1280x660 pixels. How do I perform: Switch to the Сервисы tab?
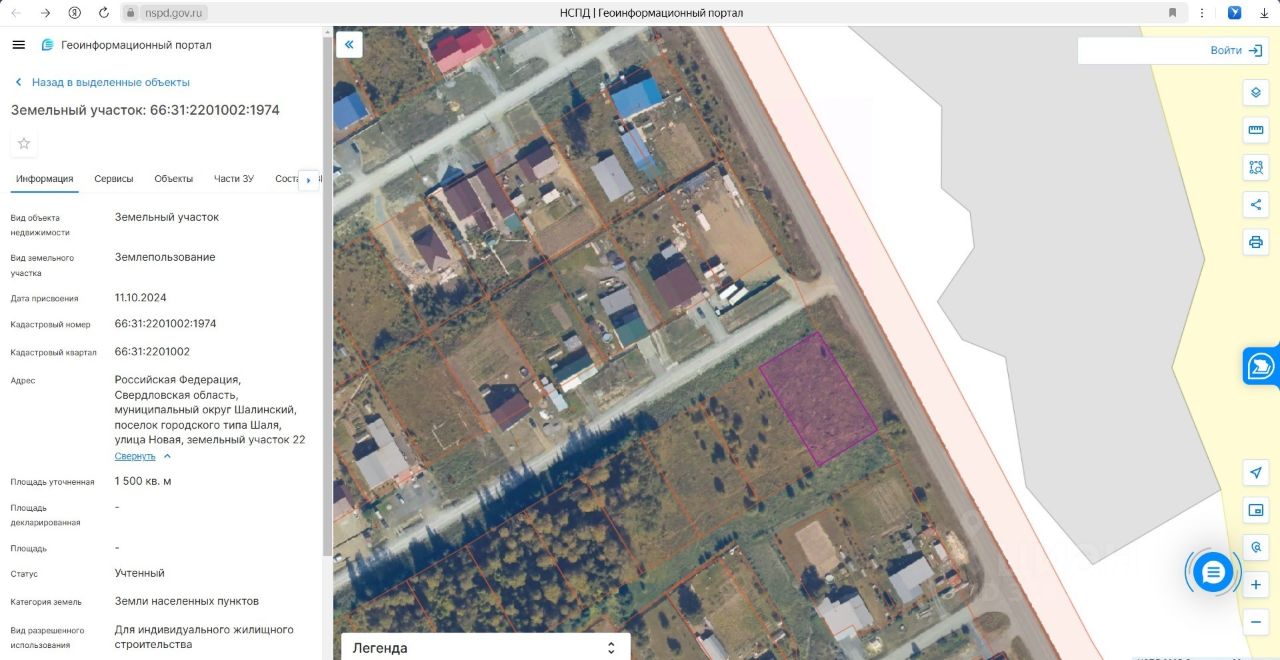tap(114, 179)
